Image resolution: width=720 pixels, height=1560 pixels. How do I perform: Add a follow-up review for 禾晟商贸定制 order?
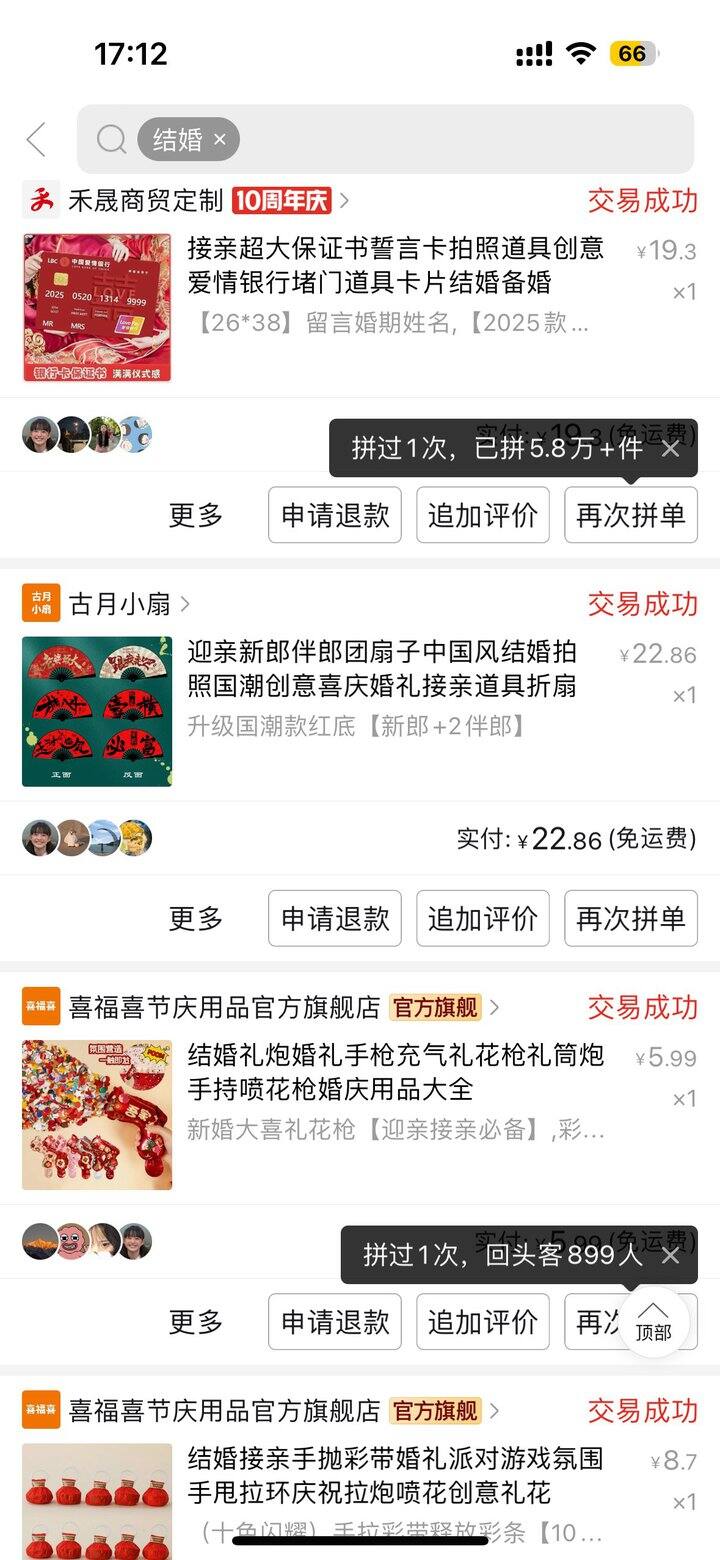click(x=483, y=515)
